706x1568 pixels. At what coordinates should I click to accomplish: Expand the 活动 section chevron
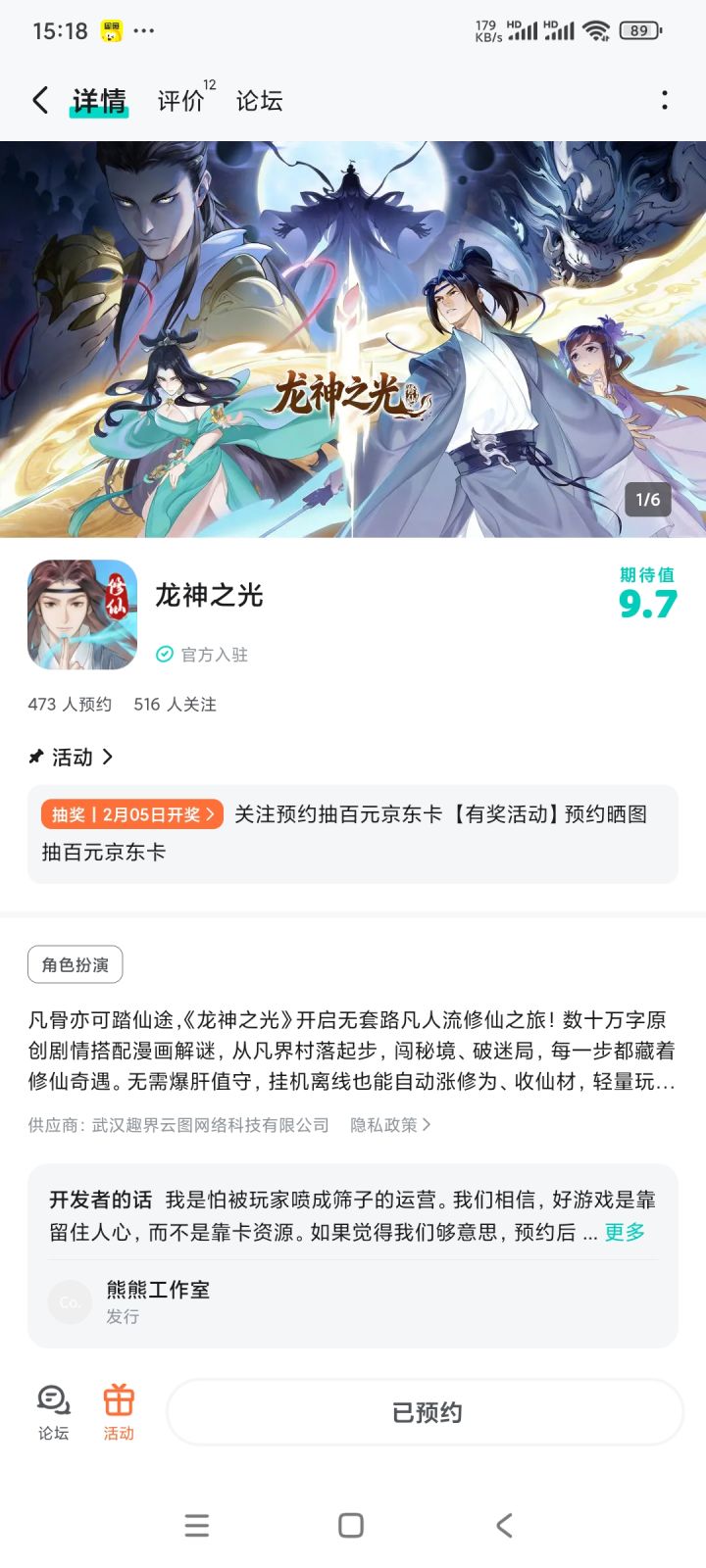108,757
